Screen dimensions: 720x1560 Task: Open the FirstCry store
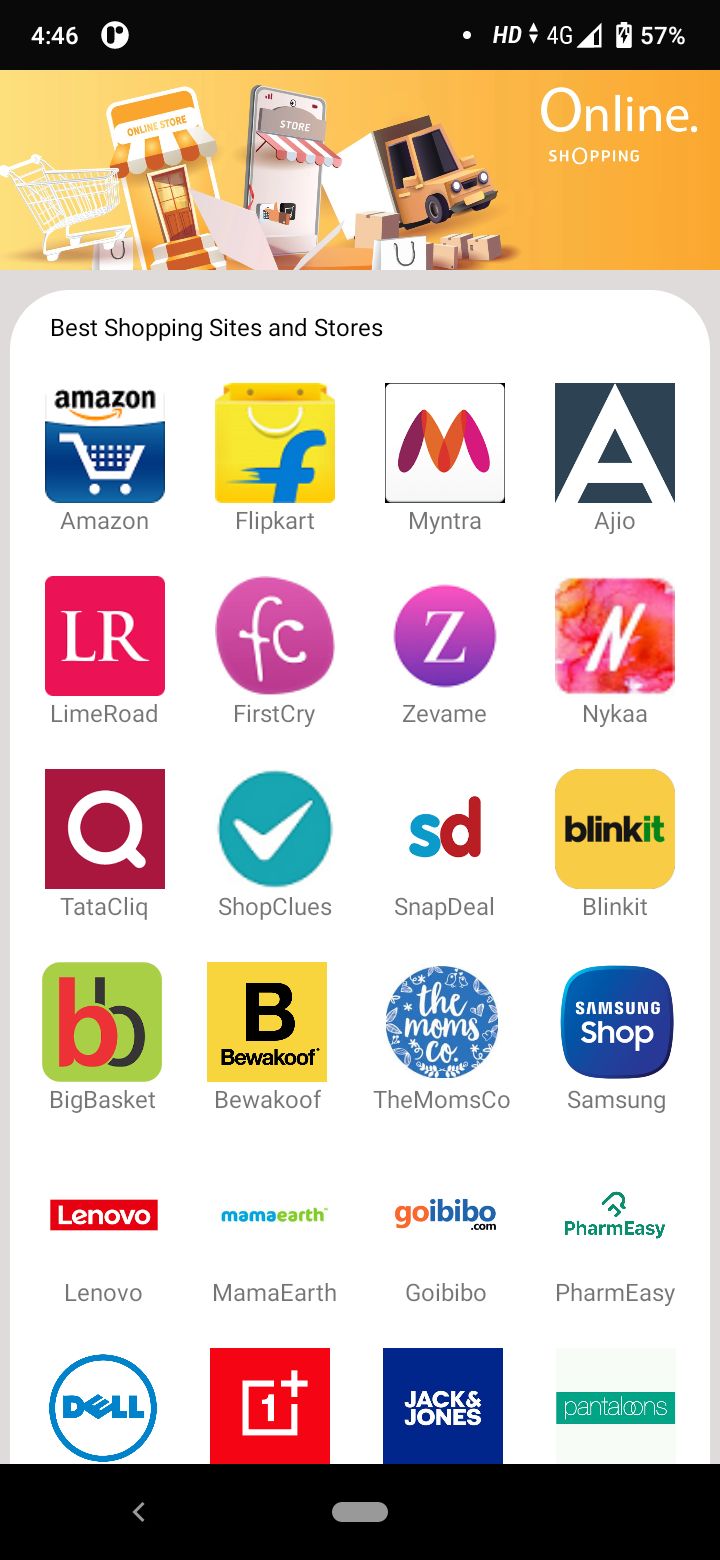pyautogui.click(x=275, y=636)
